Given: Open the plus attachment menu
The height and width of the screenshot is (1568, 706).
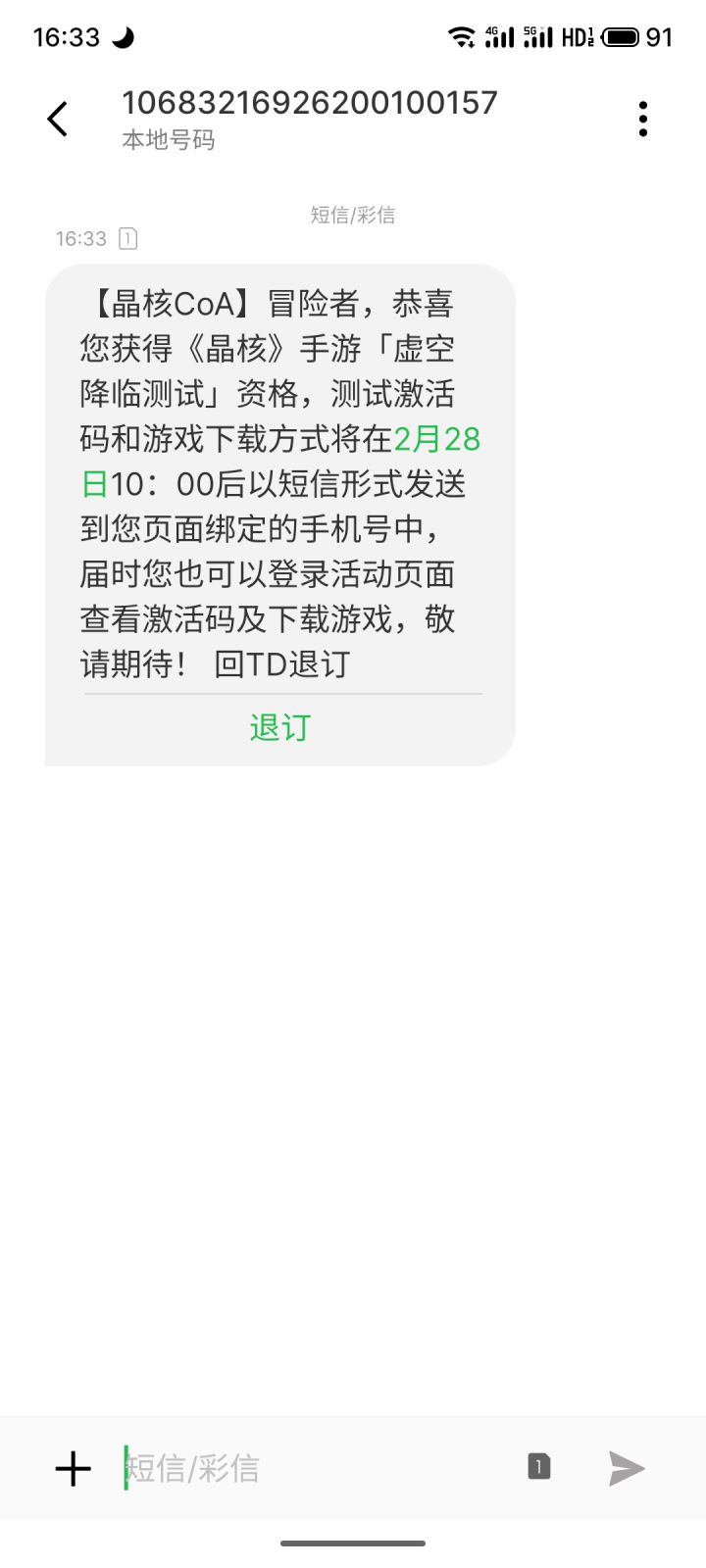Looking at the screenshot, I should tap(73, 1468).
